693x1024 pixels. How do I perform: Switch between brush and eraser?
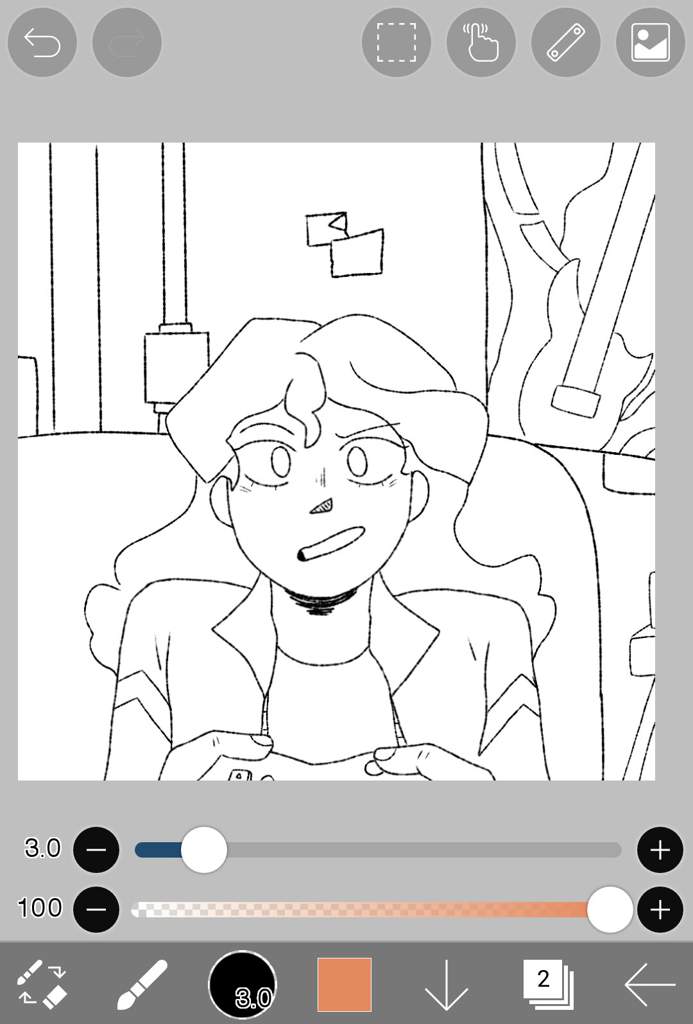pyautogui.click(x=42, y=984)
